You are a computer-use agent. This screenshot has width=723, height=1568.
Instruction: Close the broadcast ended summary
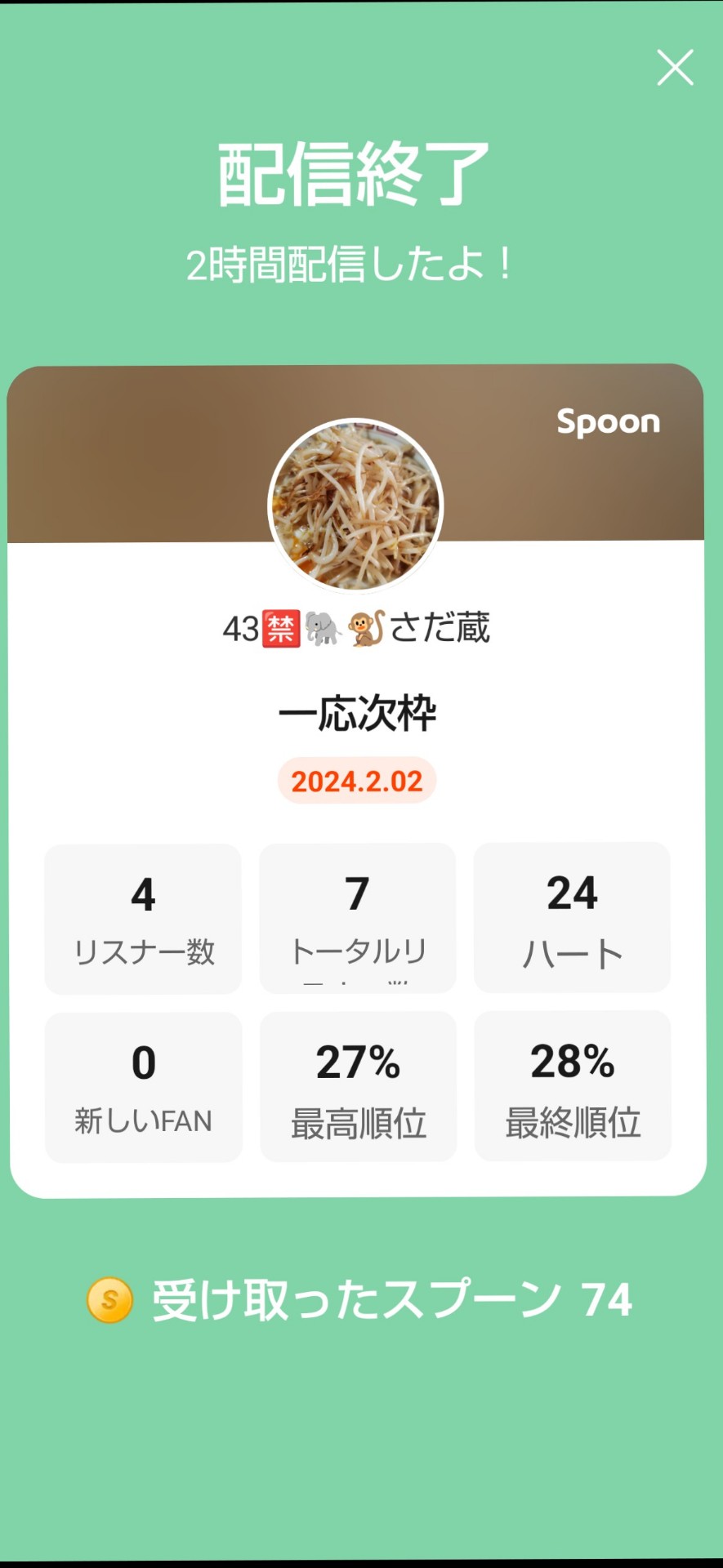(675, 68)
